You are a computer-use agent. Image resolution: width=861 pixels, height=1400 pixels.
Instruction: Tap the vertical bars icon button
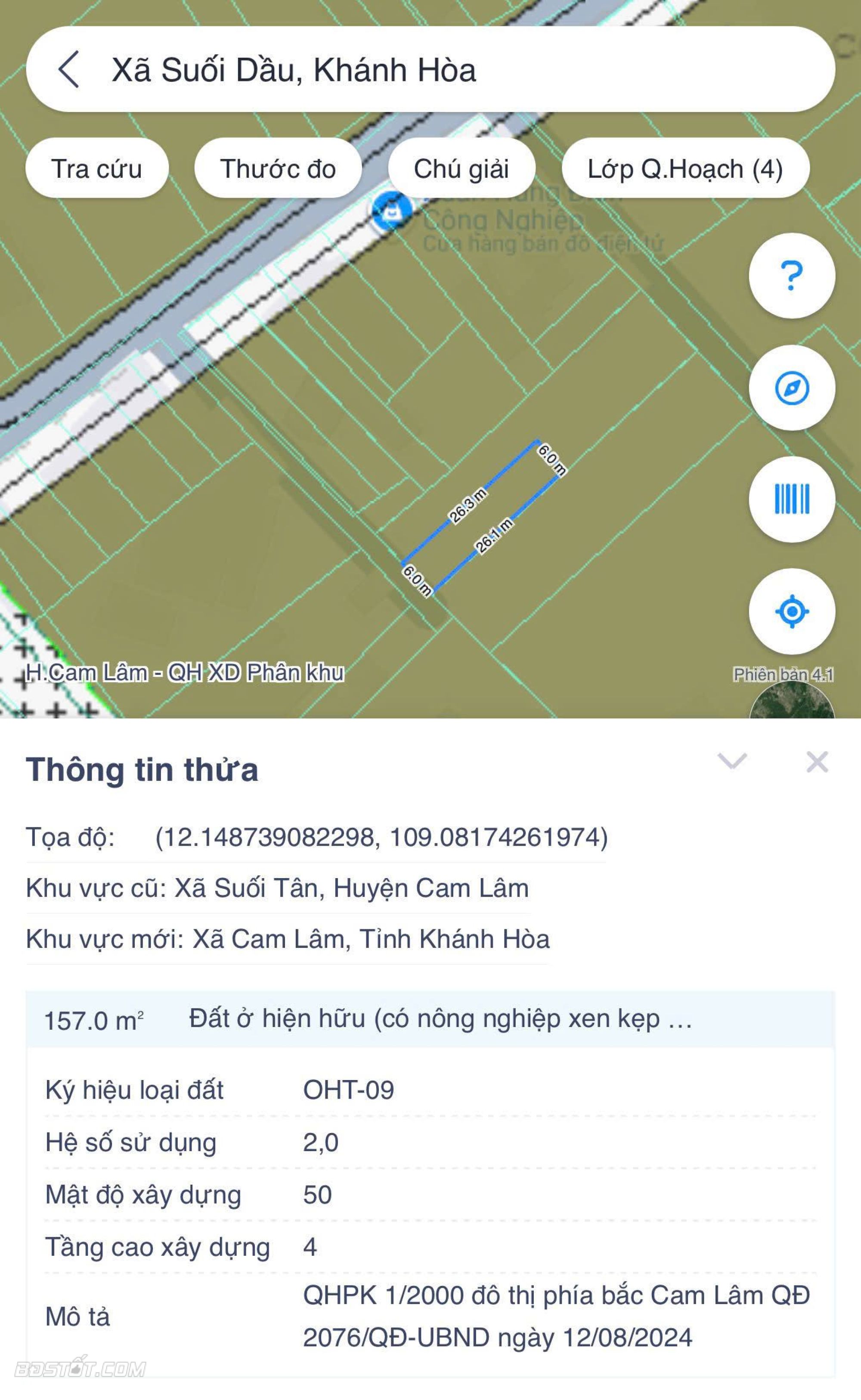(x=792, y=500)
